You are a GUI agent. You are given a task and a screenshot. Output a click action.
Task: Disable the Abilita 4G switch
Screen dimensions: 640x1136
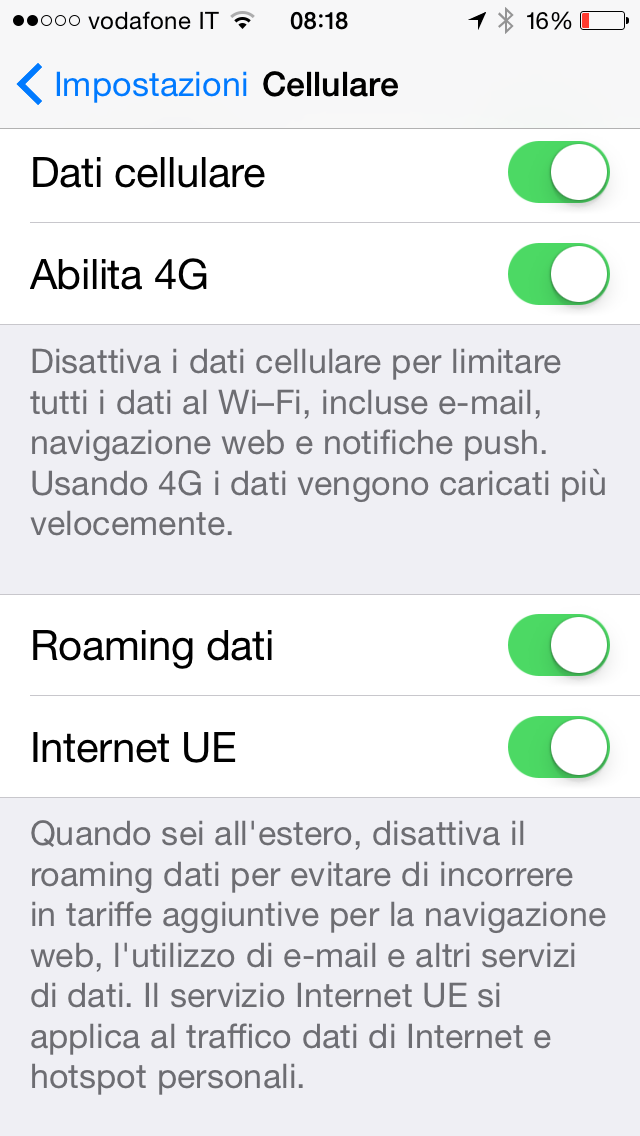click(x=558, y=274)
